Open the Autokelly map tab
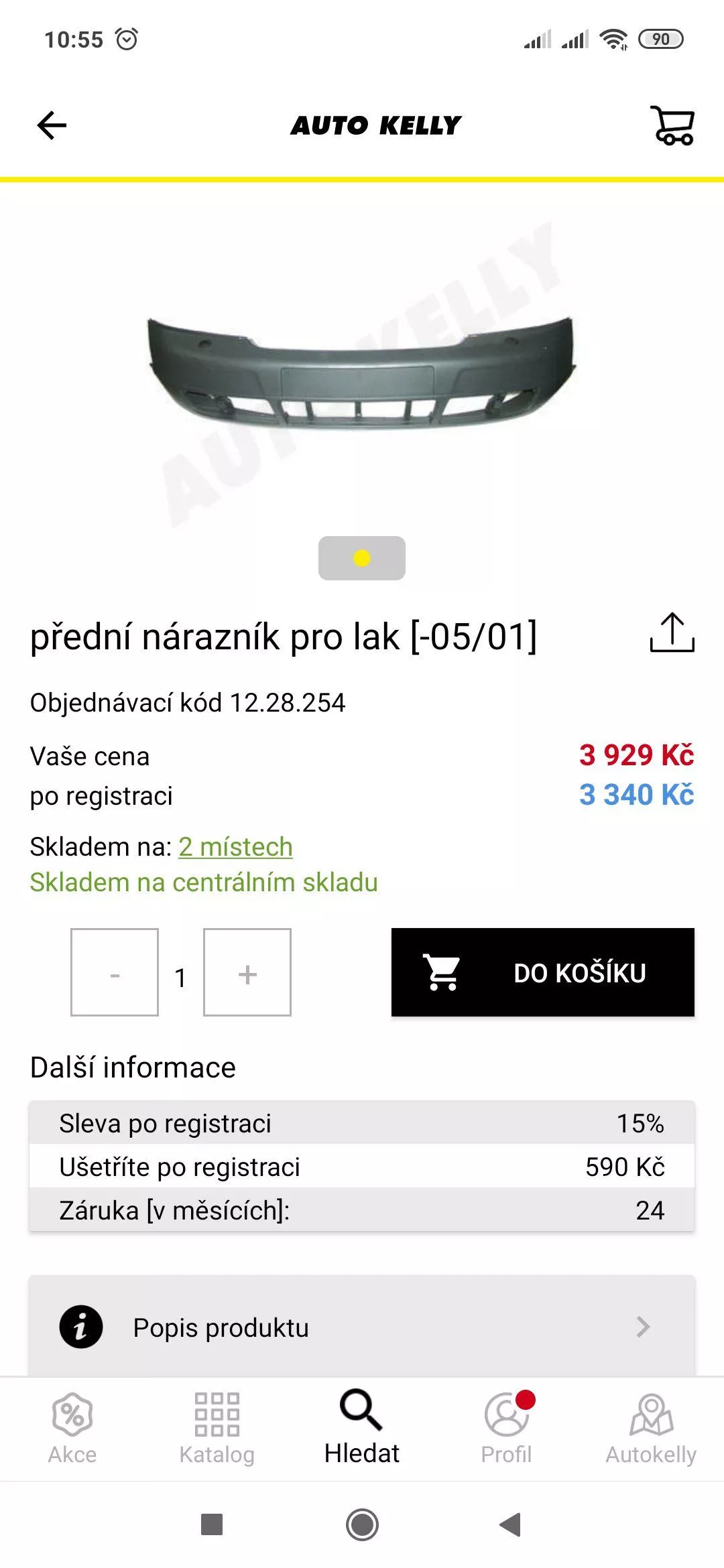This screenshot has width=724, height=1568. [651, 1427]
